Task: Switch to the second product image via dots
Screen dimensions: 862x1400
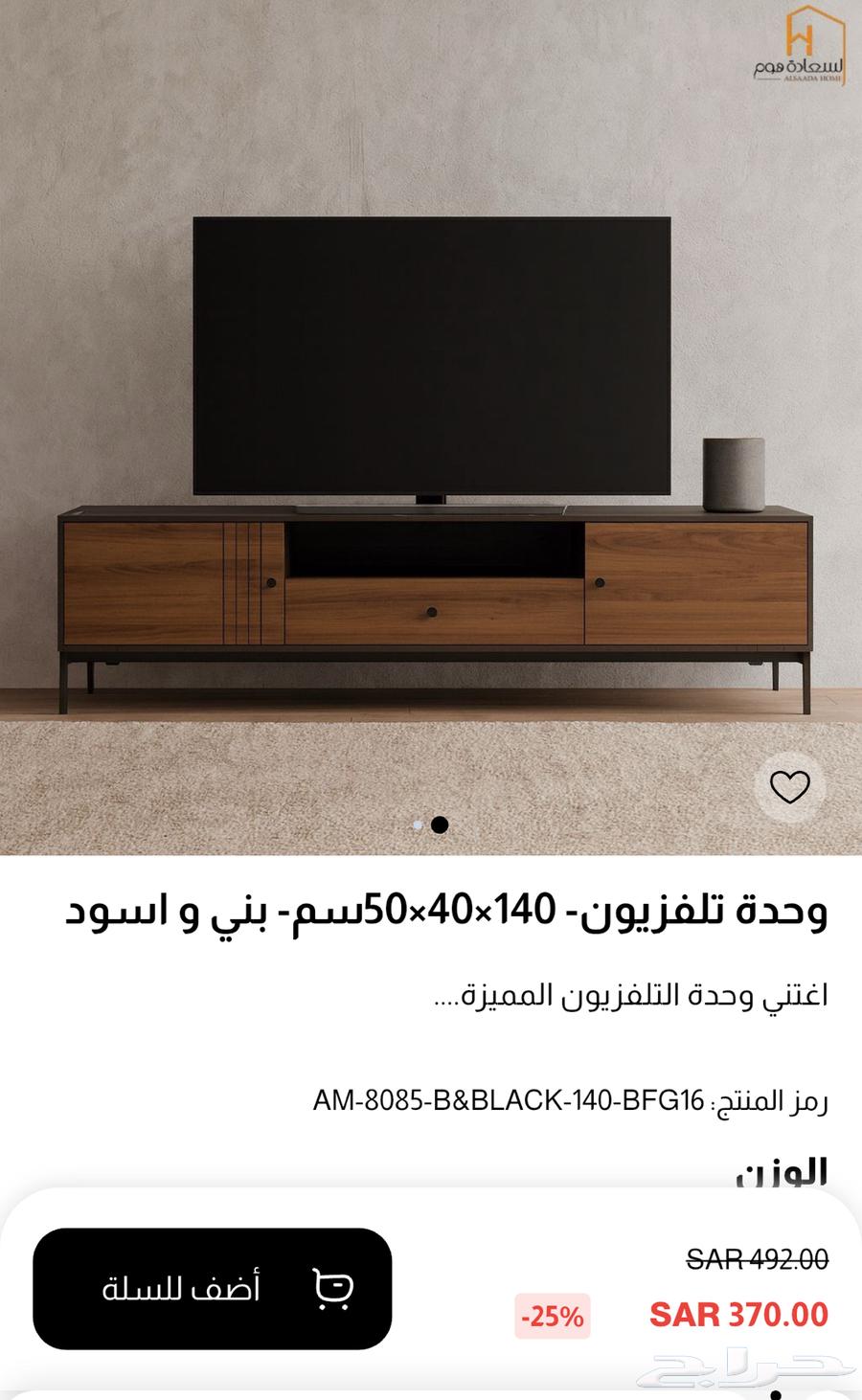Action: (420, 825)
